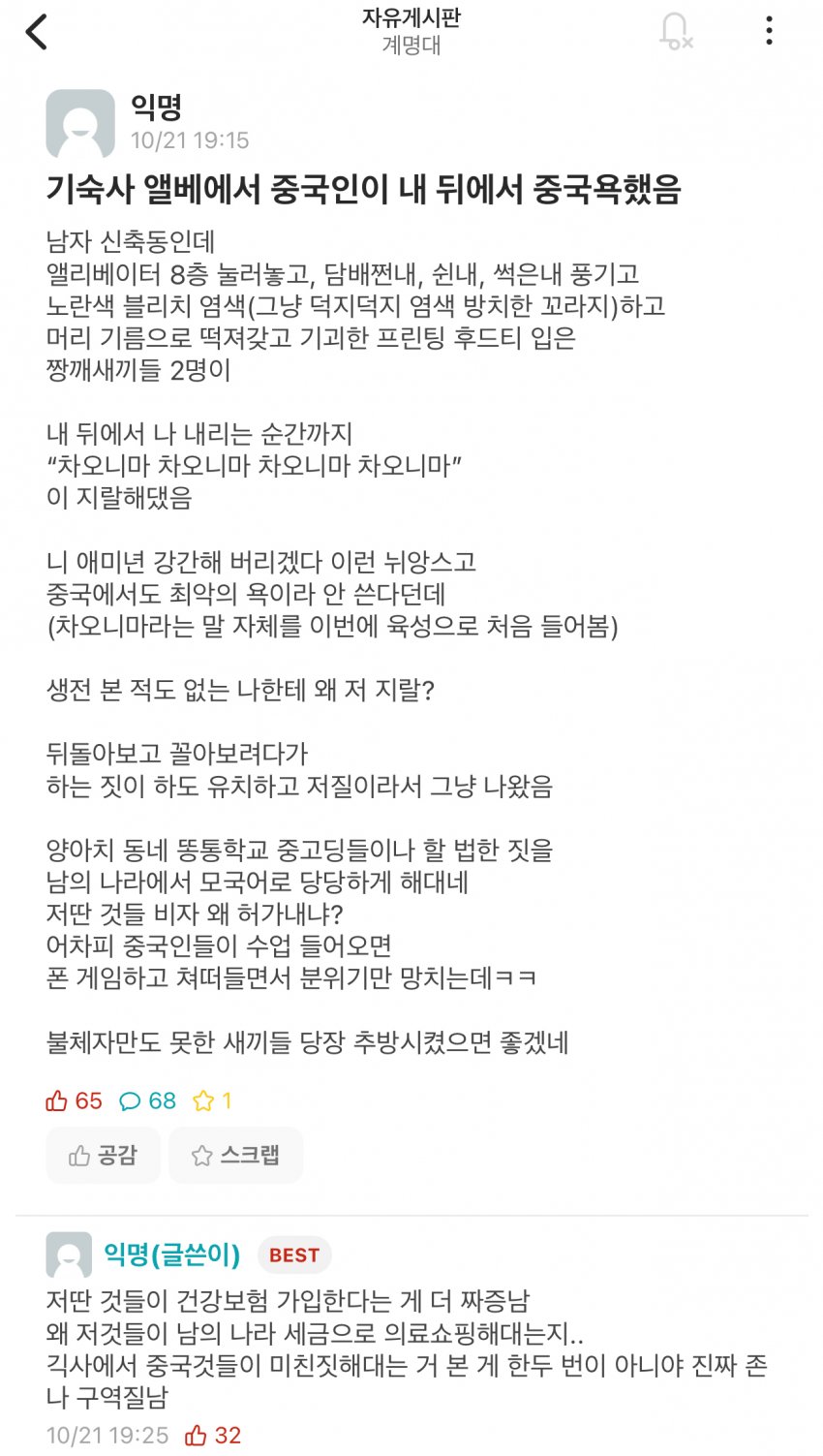Viewport: 823px width, 1456px height.
Task: Like the BEST comment by 익명(글쓴이)
Action: (x=197, y=1436)
